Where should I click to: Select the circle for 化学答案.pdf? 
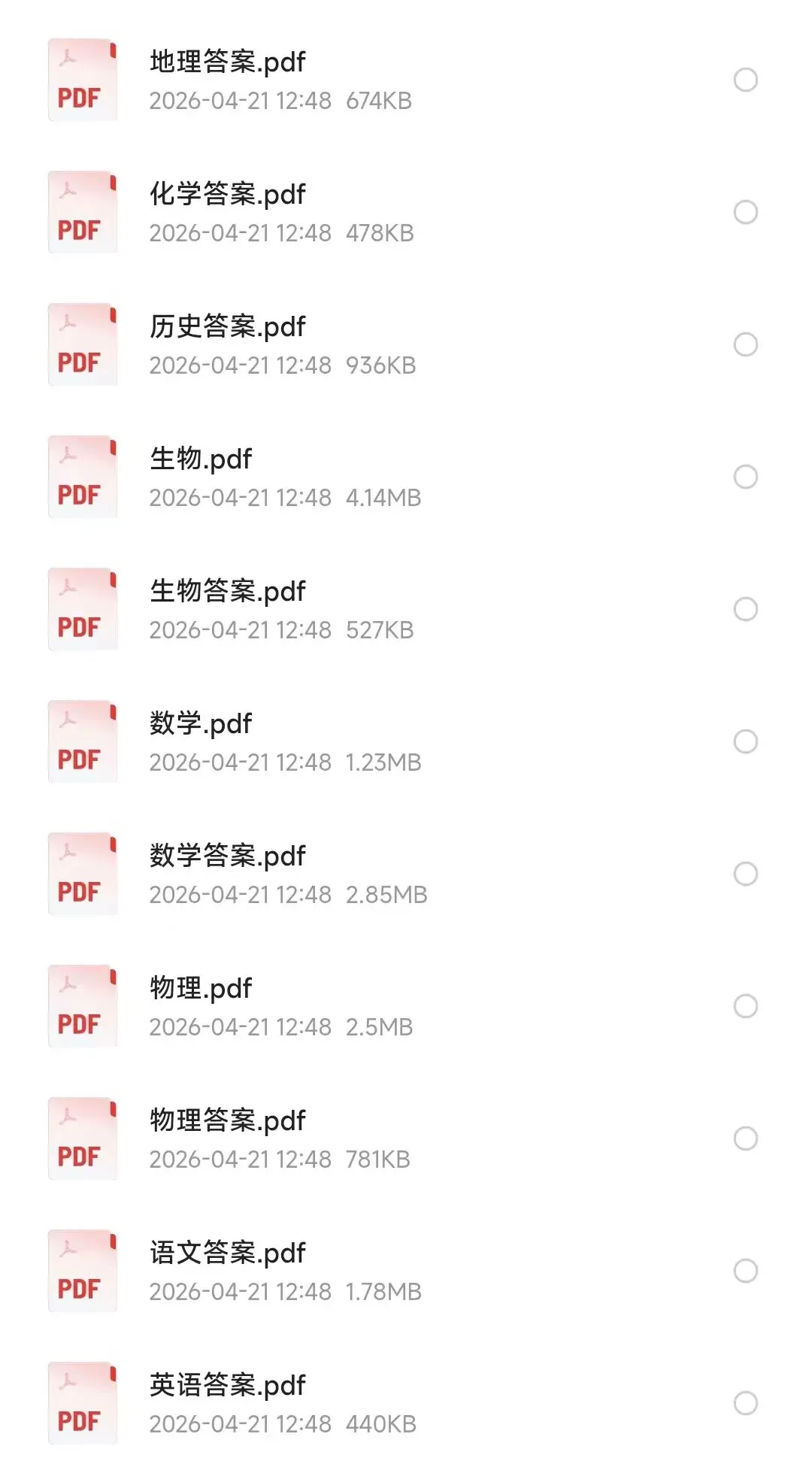click(745, 212)
